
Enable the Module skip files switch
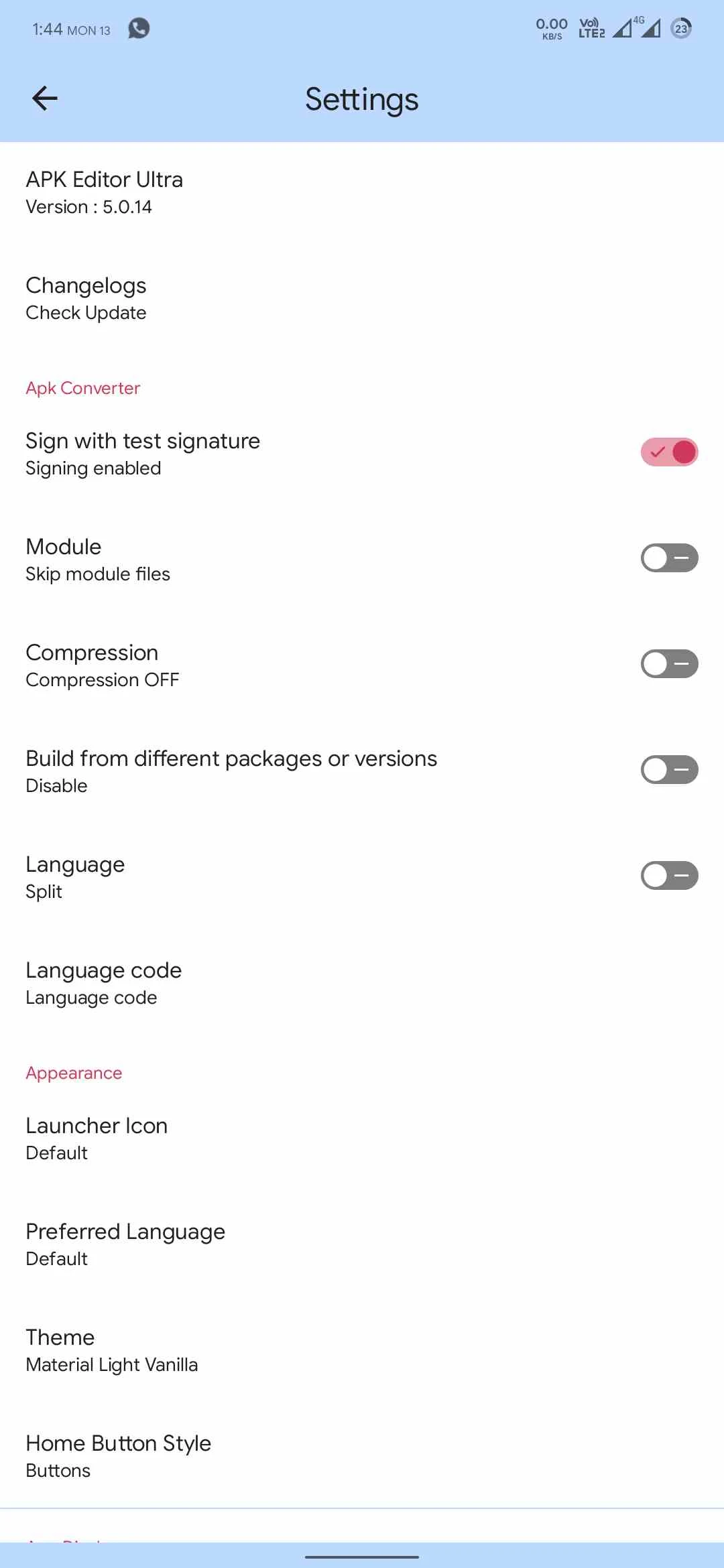pyautogui.click(x=668, y=558)
